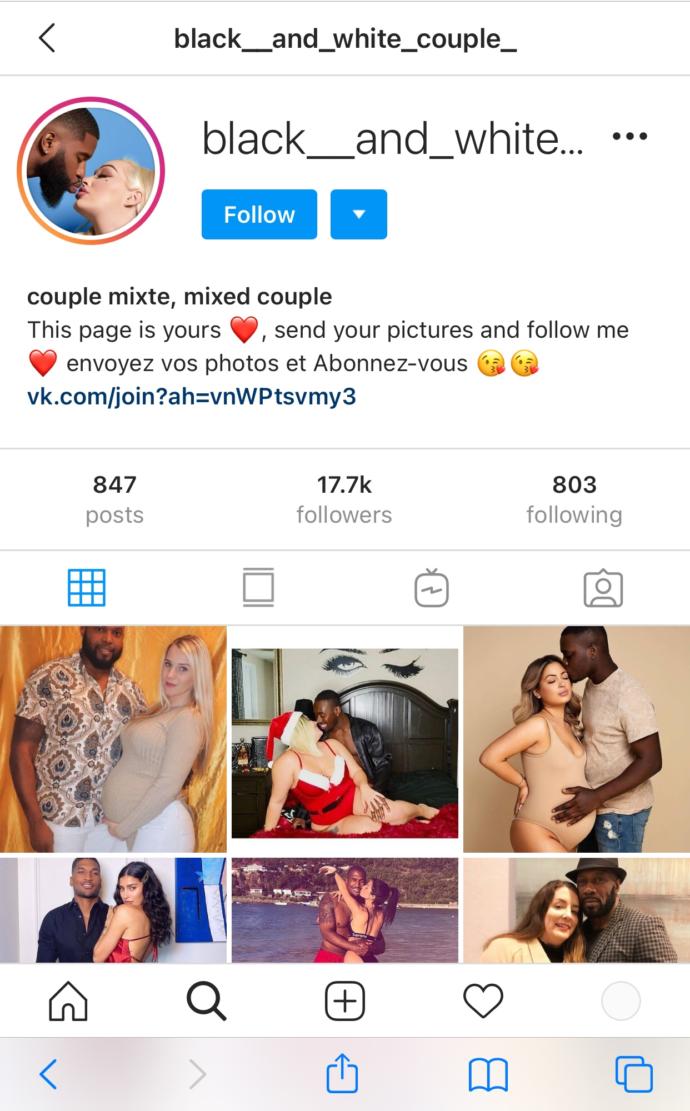Screen dimensions: 690x1111
Task: Open the three-dot profile options menu
Action: click(x=629, y=136)
